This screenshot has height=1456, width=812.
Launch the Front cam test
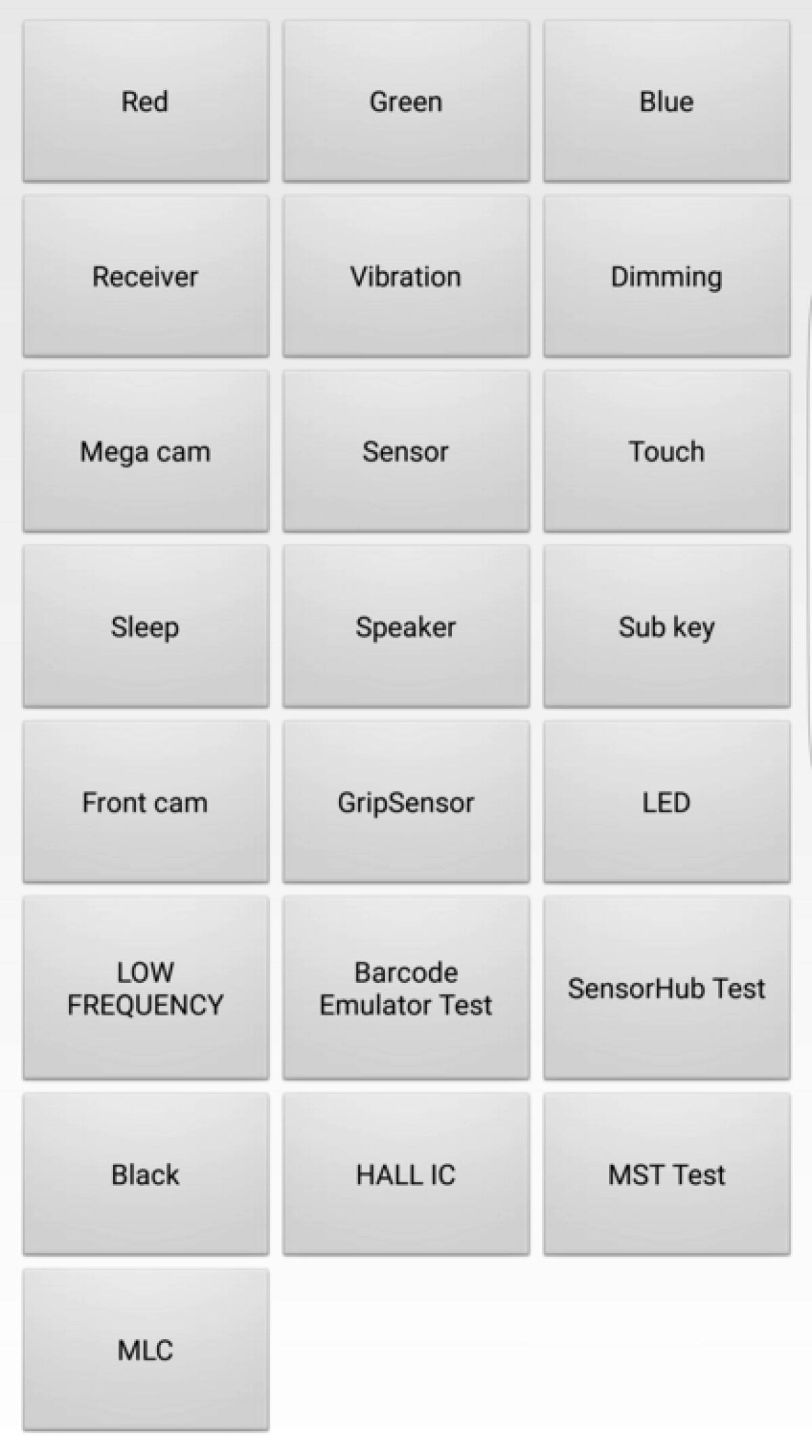pos(144,802)
